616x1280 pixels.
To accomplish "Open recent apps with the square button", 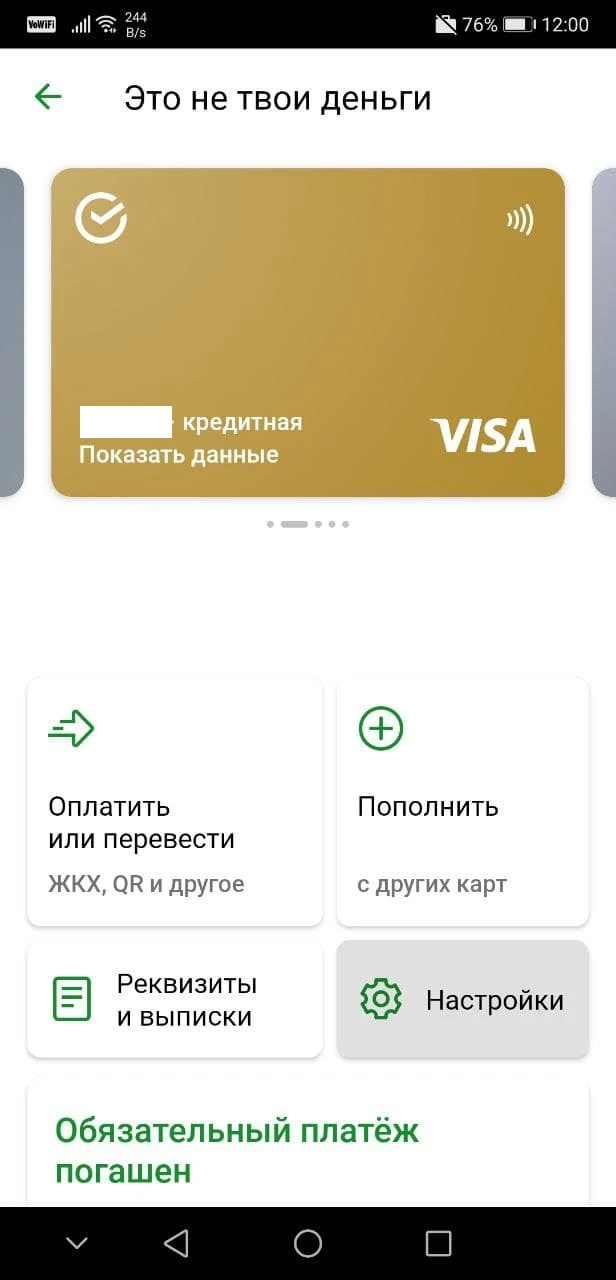I will pos(438,1243).
